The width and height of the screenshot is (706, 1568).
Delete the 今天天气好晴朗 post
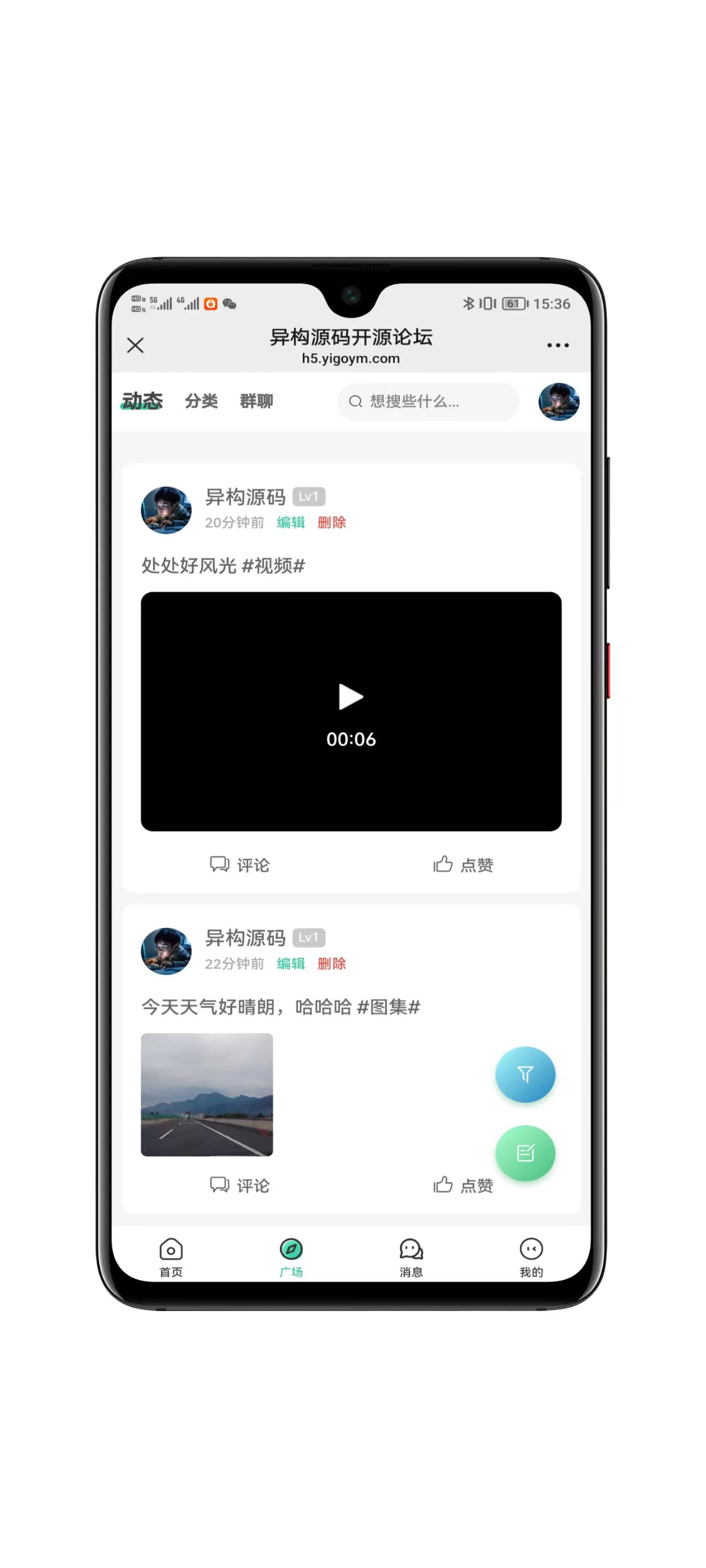click(x=331, y=964)
